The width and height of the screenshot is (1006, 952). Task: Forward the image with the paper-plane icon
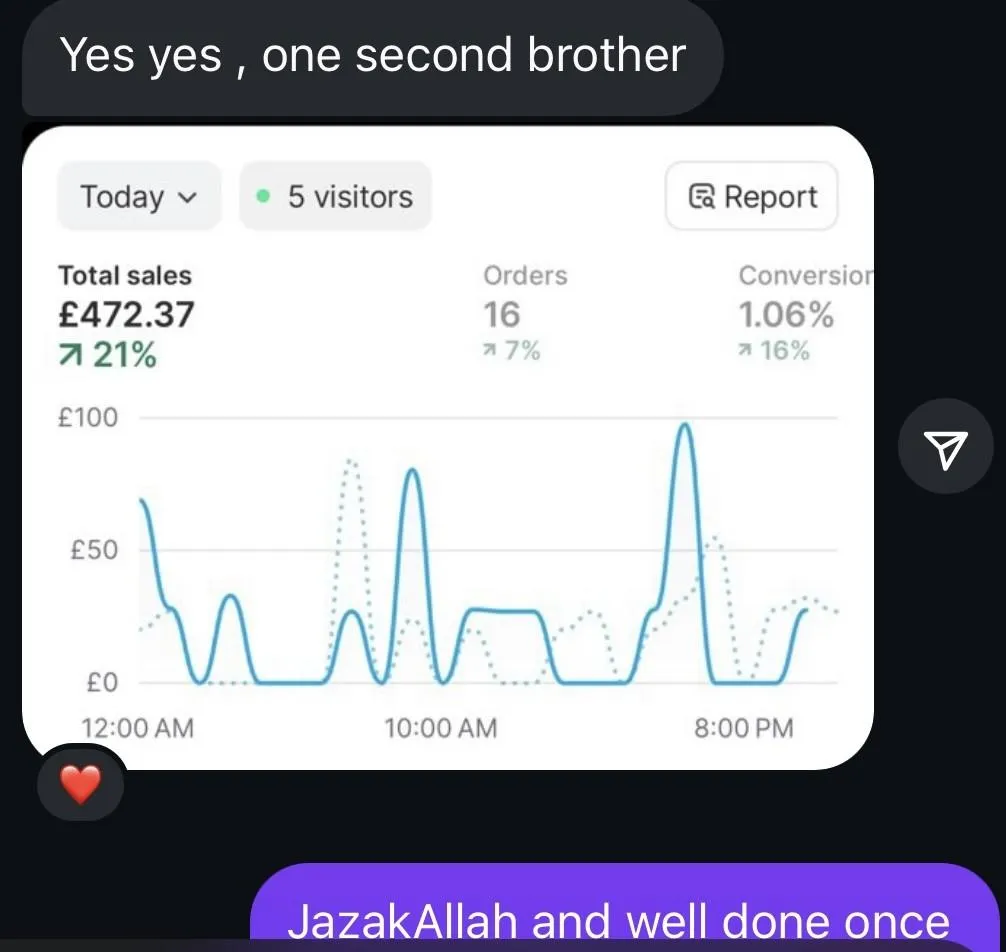coord(945,446)
